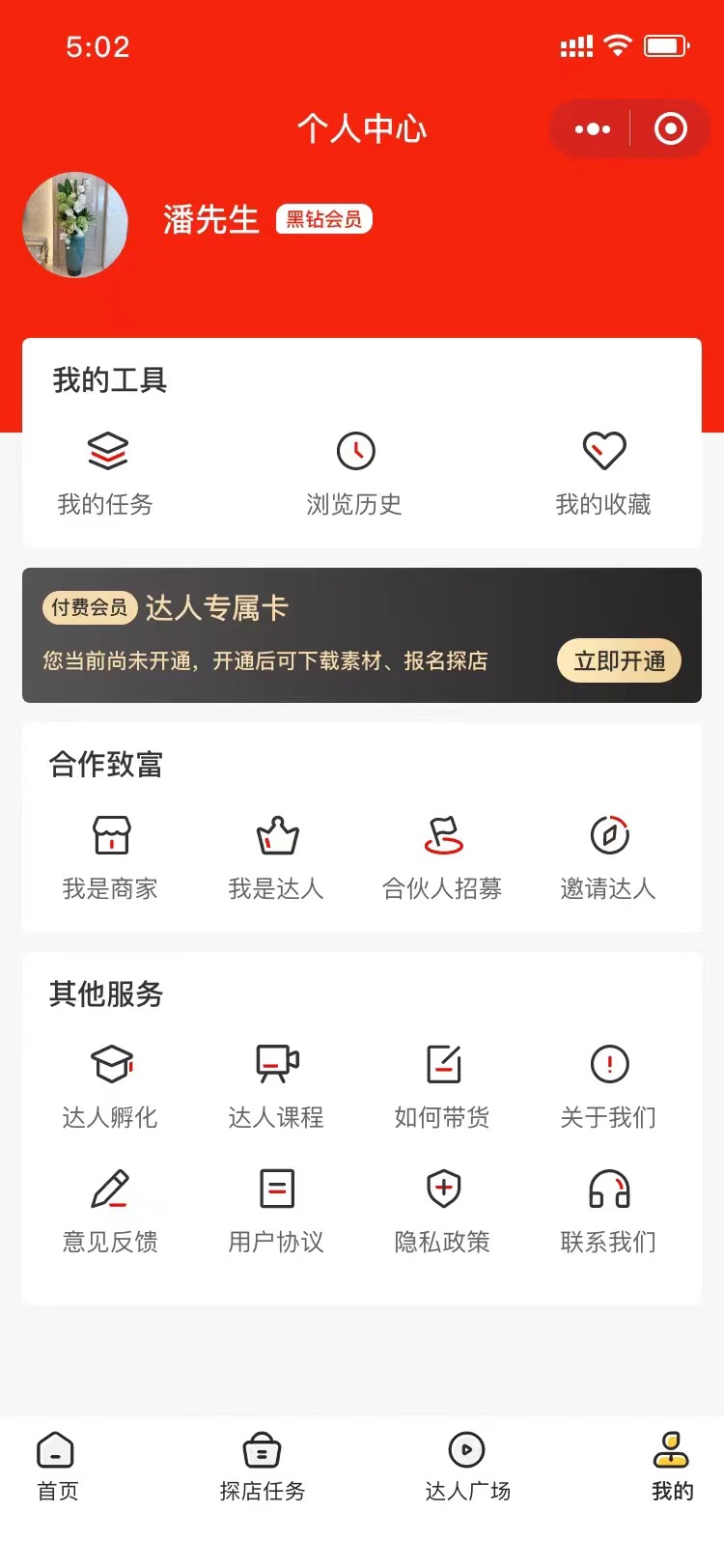Viewport: 724px width, 1568px height.
Task: Open the 如何带货 guide
Action: tap(443, 1086)
